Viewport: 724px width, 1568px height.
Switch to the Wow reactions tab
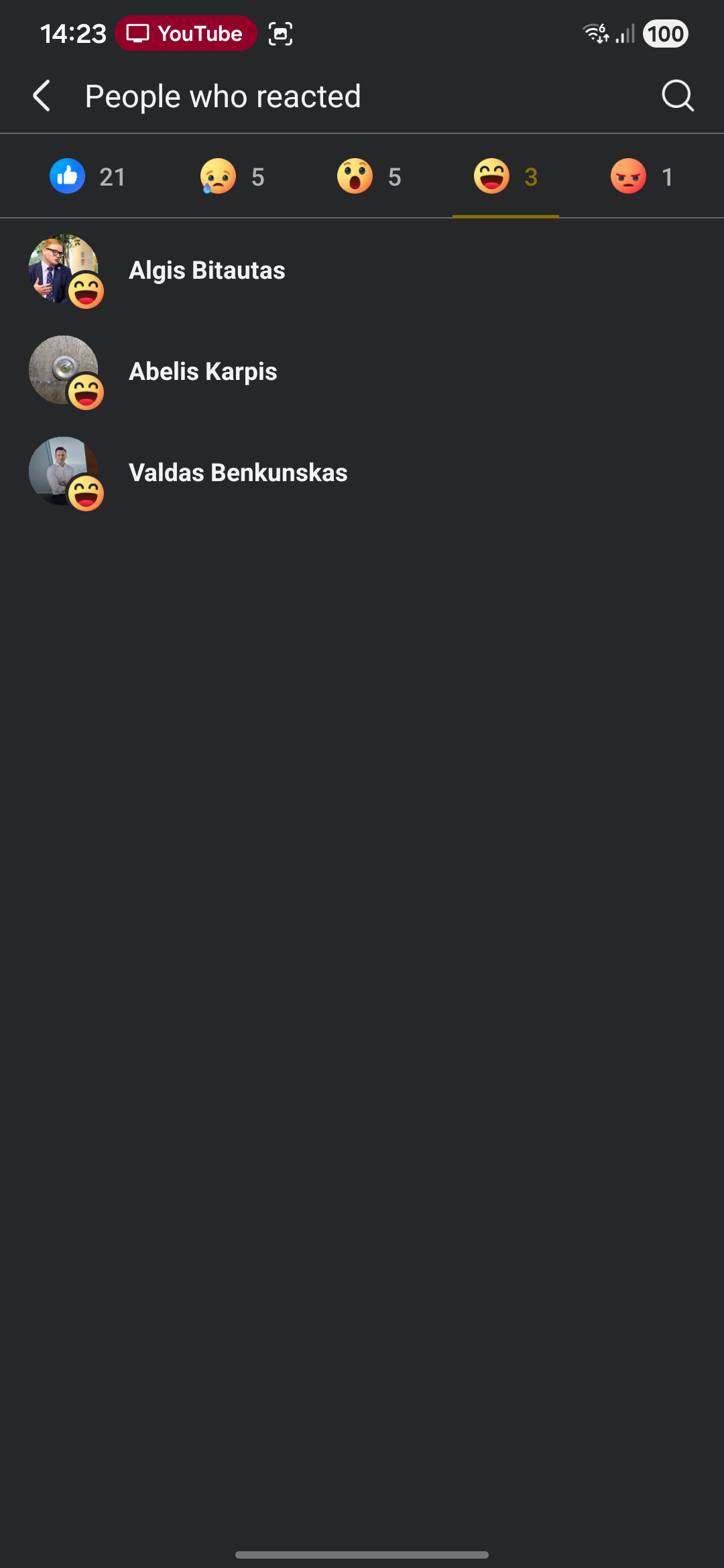click(369, 177)
